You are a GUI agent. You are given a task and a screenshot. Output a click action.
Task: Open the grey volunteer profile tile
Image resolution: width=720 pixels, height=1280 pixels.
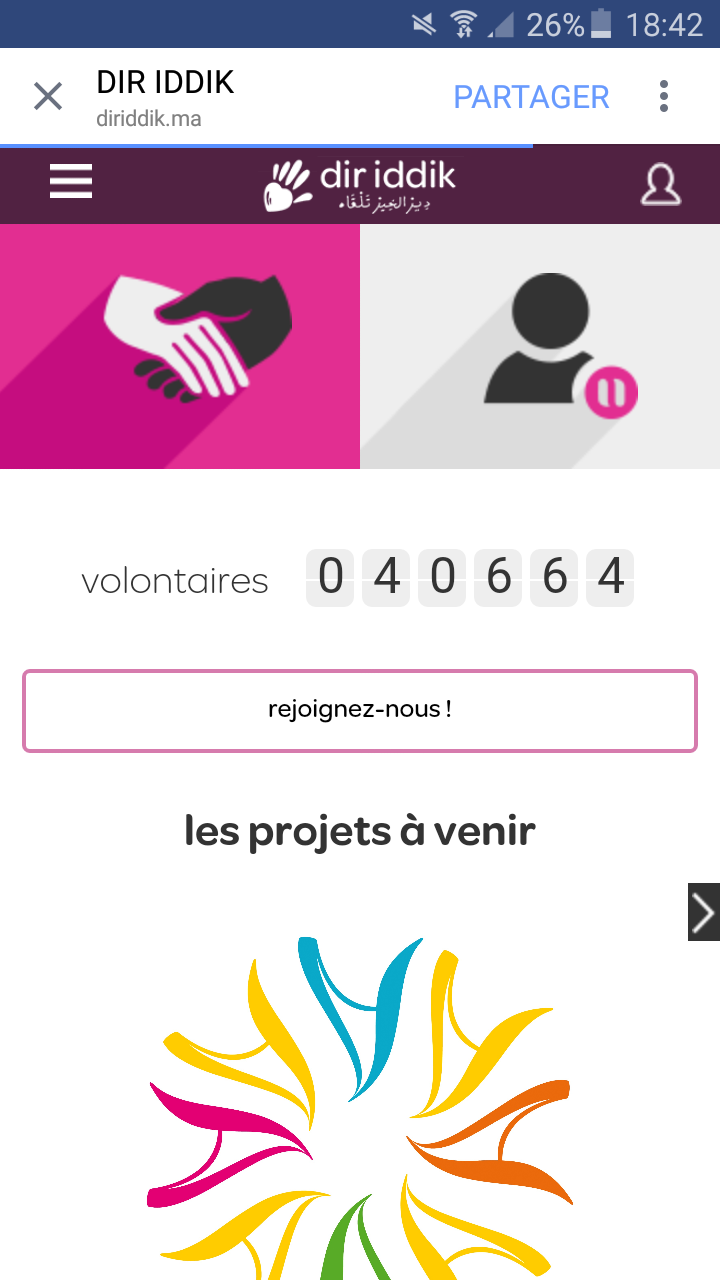[540, 346]
